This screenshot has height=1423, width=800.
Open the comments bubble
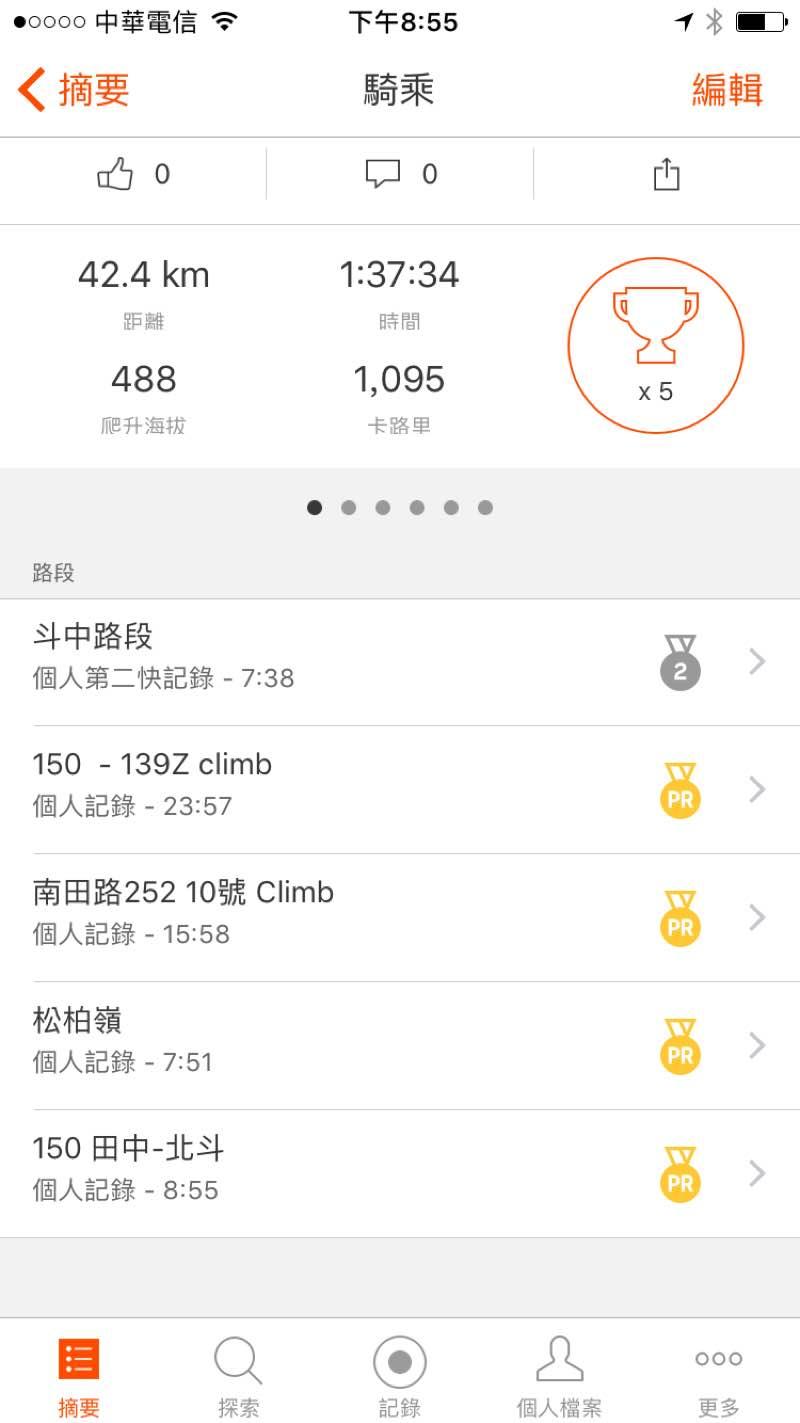click(383, 175)
